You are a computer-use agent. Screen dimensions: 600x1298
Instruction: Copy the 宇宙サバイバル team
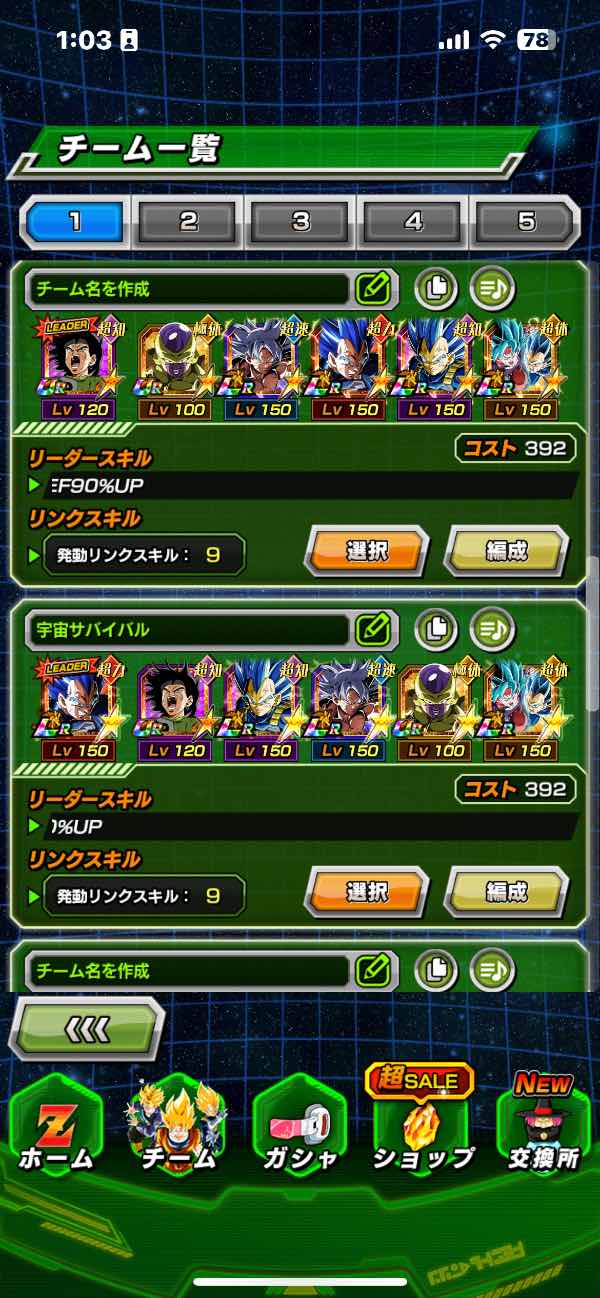click(x=436, y=629)
